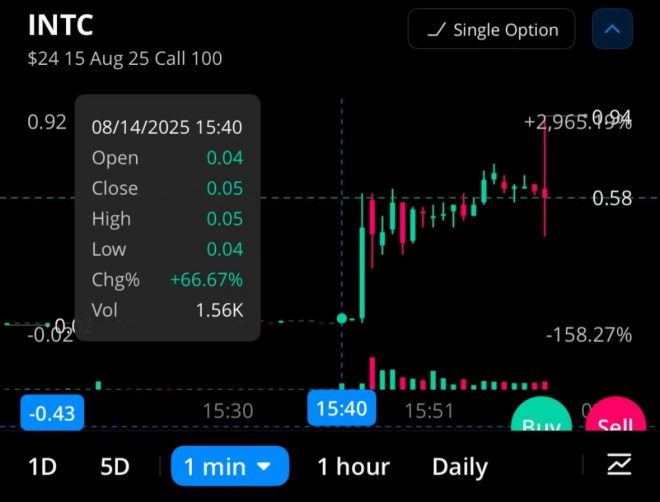Switch chart to 1 hour interval
The width and height of the screenshot is (660, 502).
[353, 466]
